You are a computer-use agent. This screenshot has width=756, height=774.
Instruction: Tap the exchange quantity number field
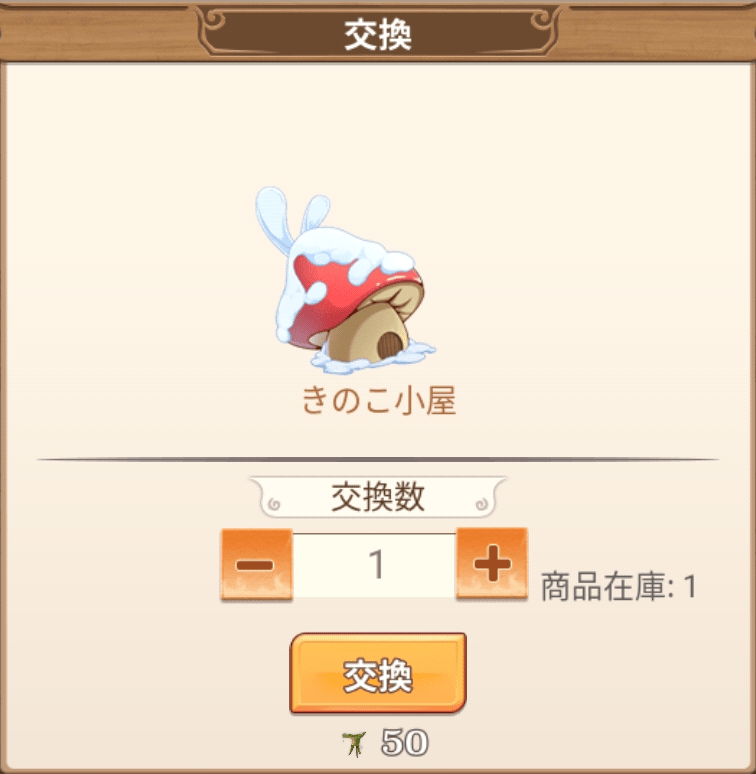(x=375, y=565)
